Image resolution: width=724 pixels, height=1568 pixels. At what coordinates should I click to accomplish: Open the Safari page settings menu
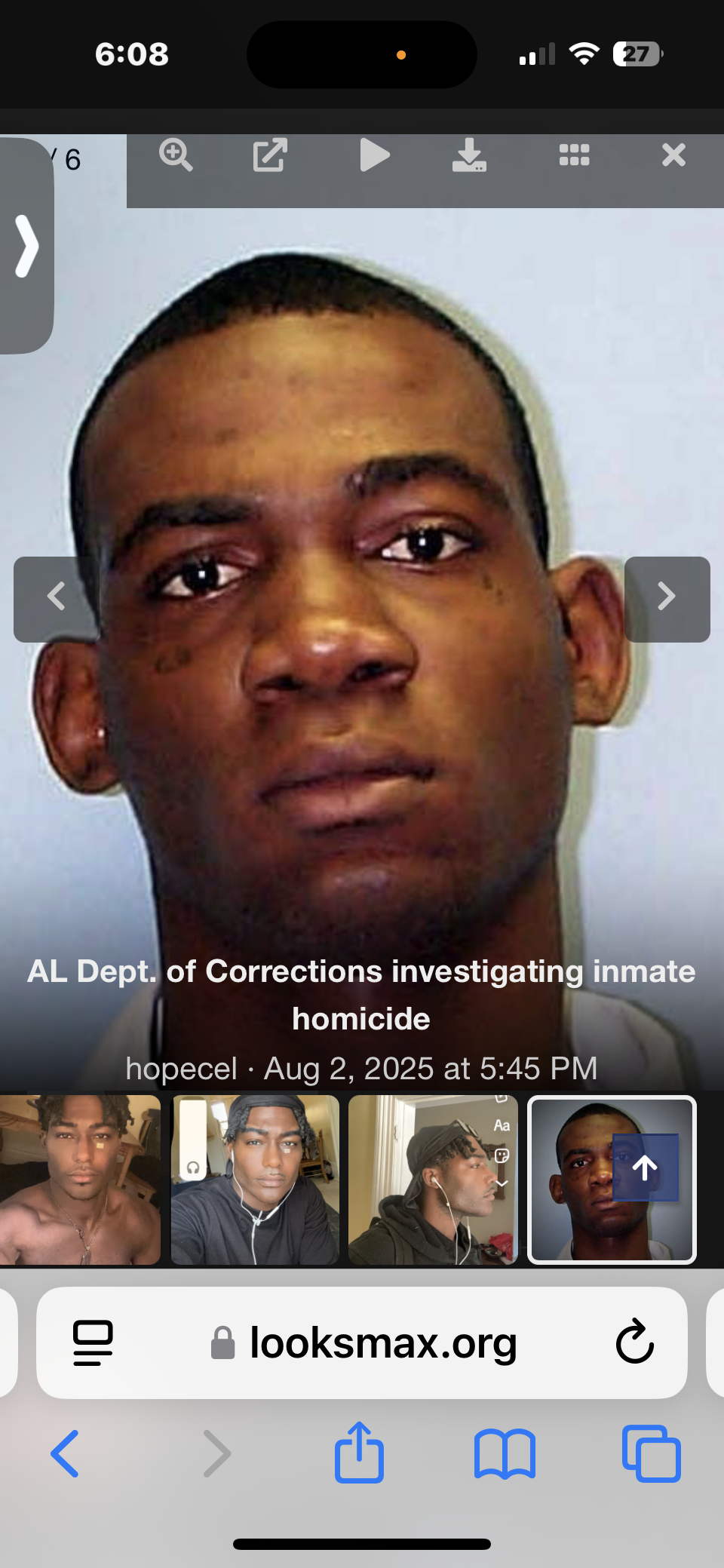point(93,1343)
